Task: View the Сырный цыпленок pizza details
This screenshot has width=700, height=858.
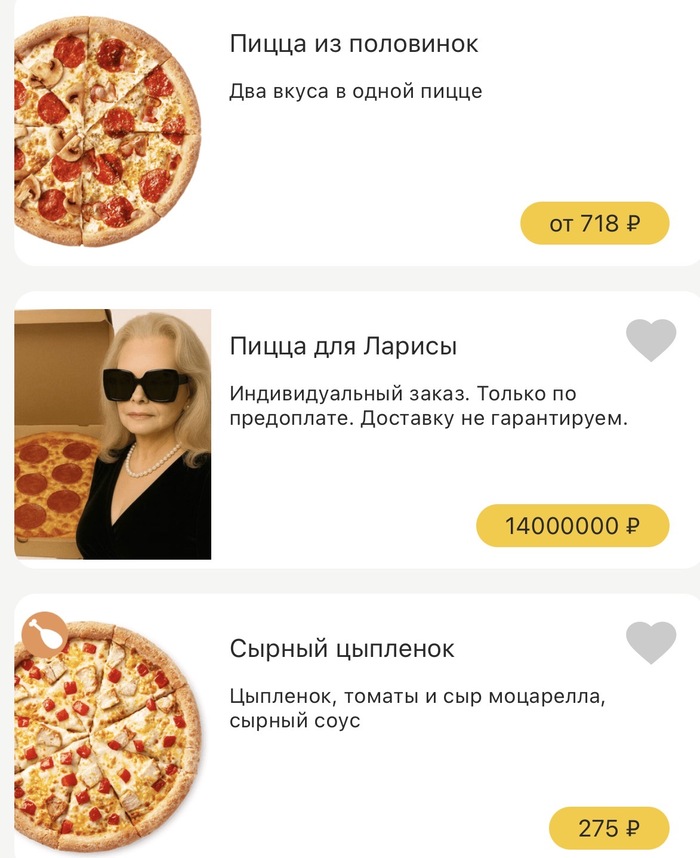Action: tap(342, 649)
